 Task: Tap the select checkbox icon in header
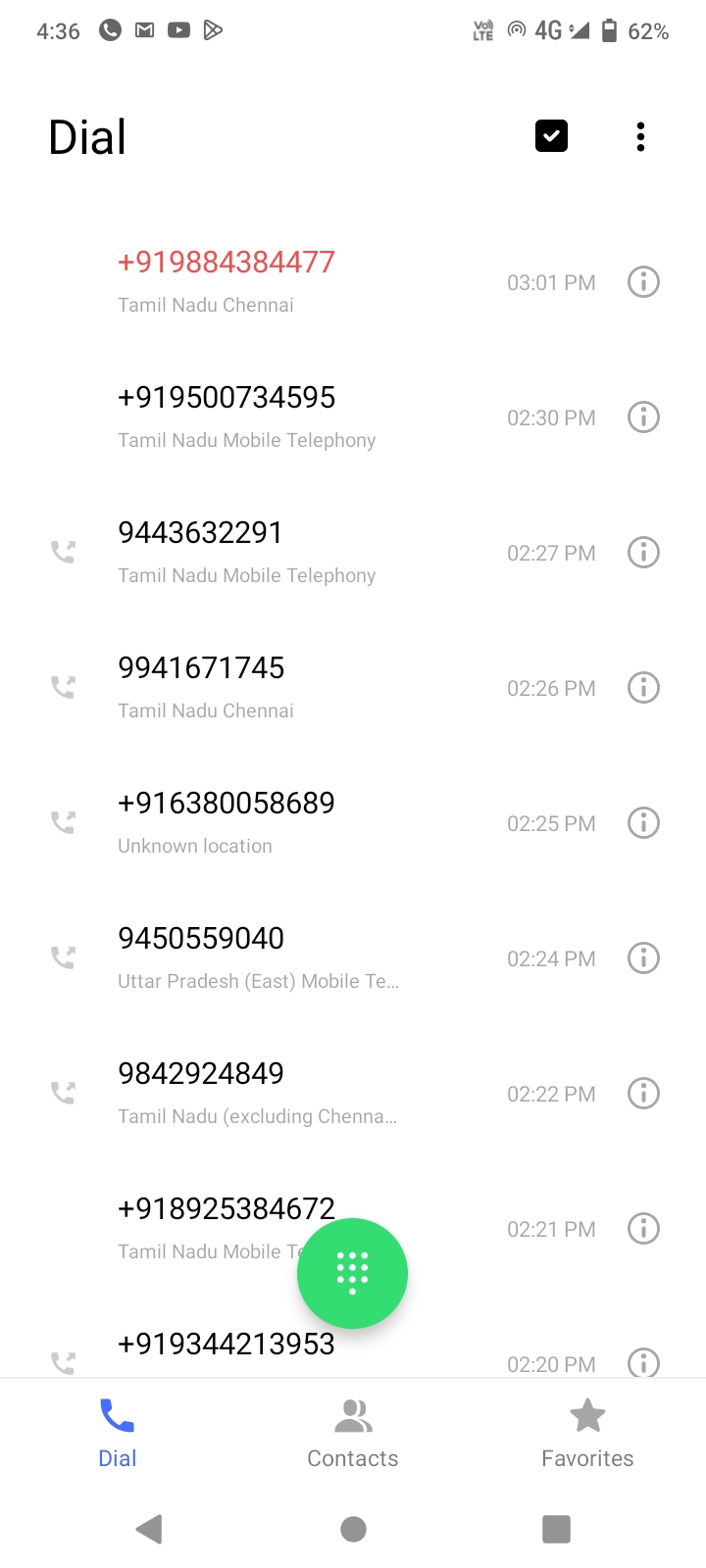pyautogui.click(x=551, y=136)
